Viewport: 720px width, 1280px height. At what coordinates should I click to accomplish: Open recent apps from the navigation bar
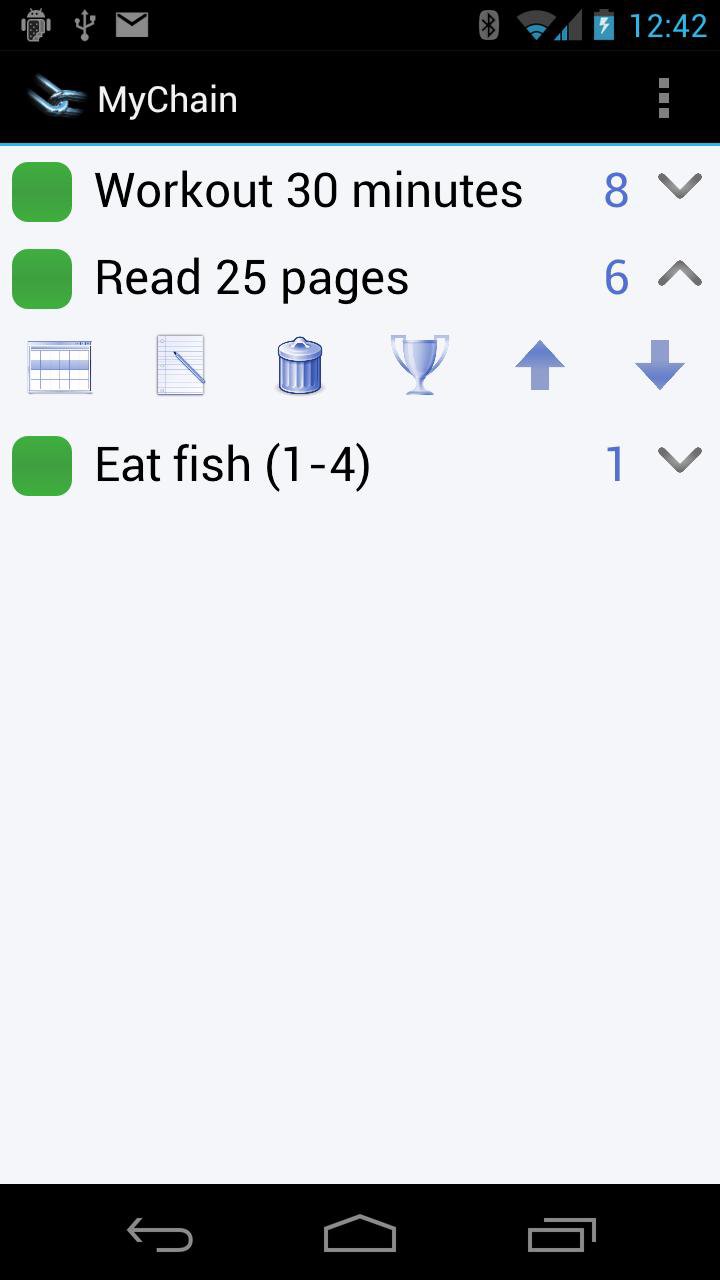coord(561,1235)
